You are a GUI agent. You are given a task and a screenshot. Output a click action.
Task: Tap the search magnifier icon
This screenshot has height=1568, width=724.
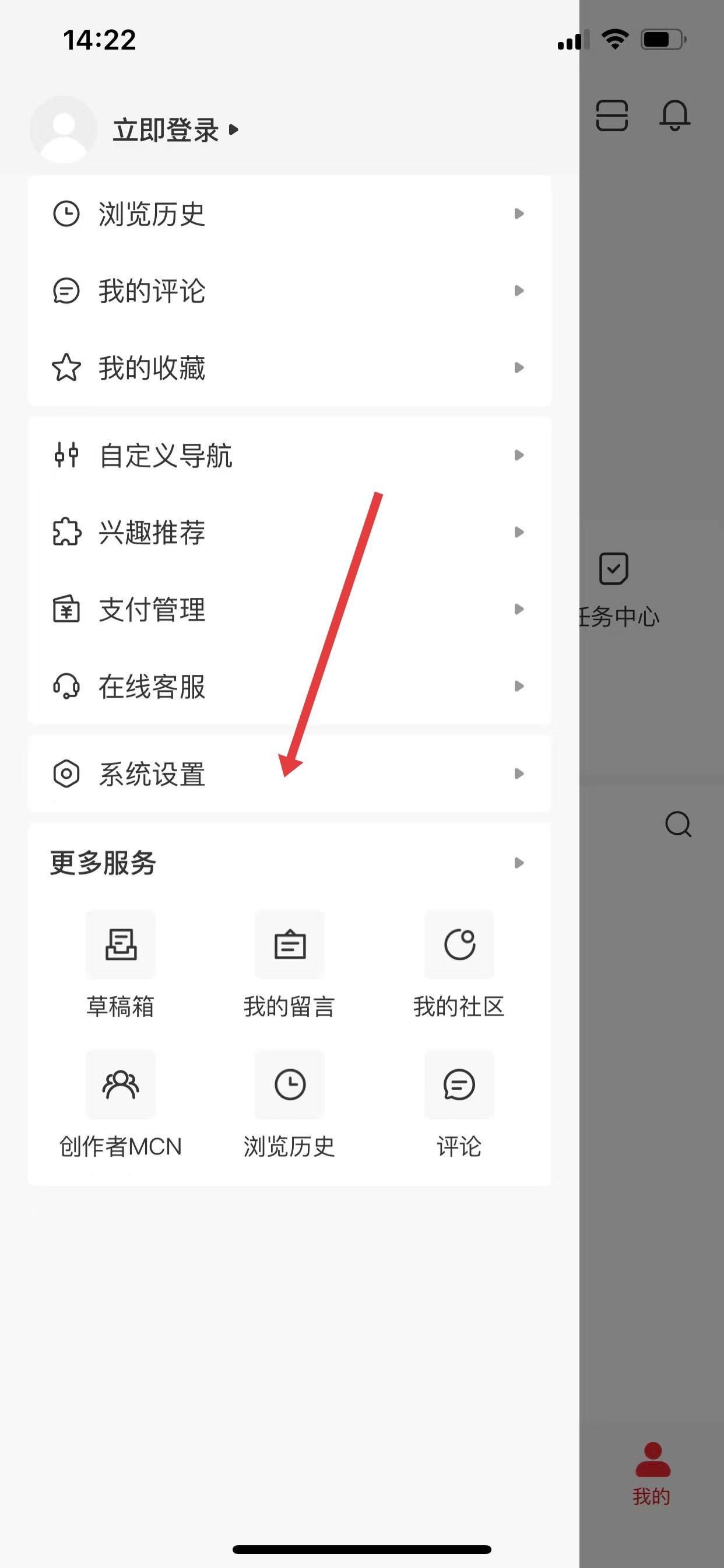tap(678, 825)
